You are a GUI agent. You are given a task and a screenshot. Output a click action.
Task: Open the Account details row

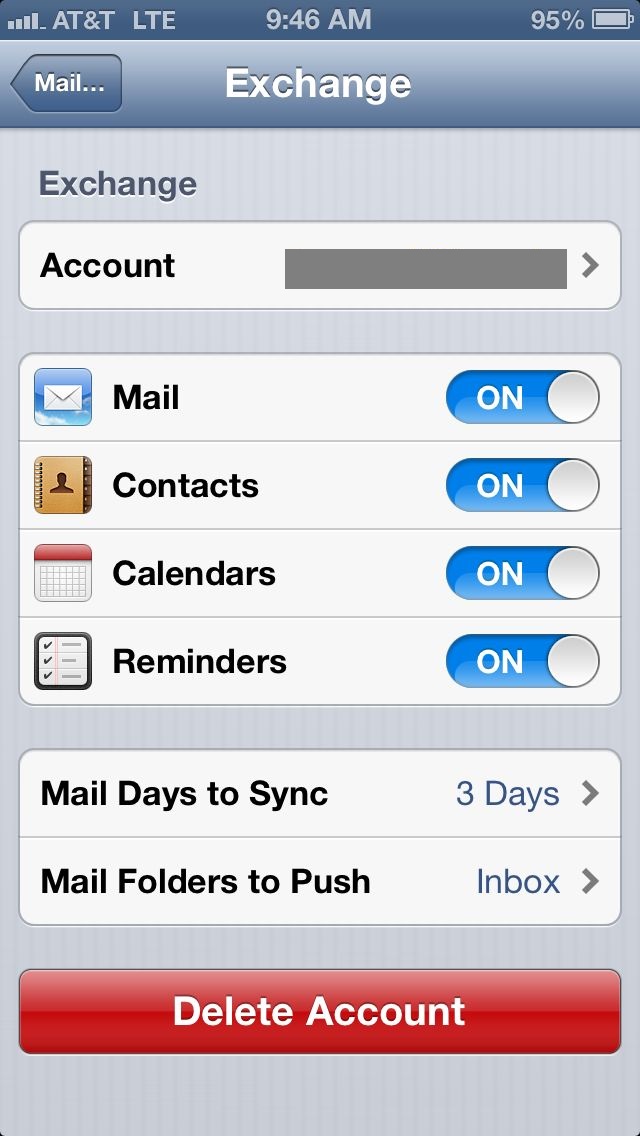320,266
